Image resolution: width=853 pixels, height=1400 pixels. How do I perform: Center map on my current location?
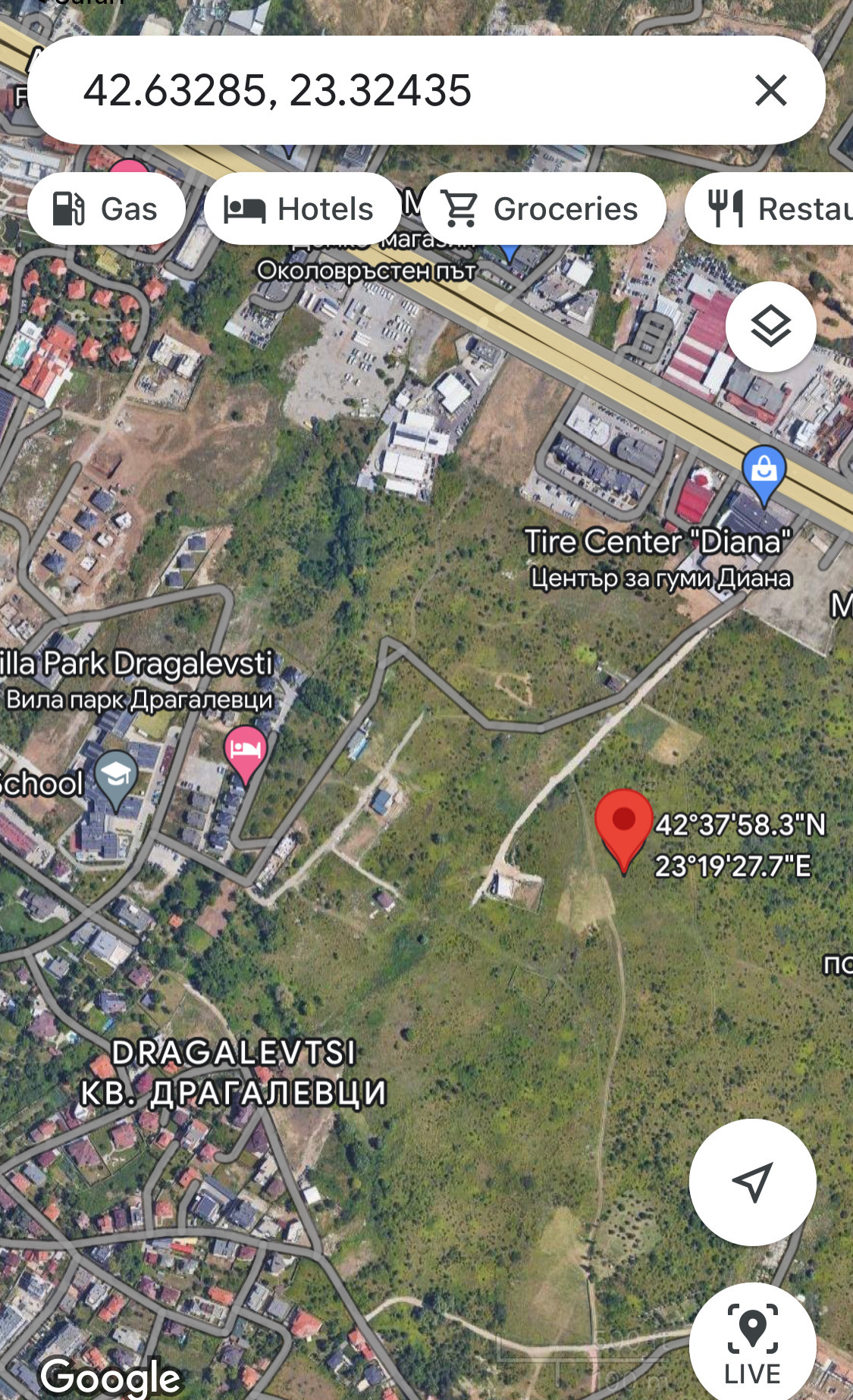[x=752, y=1182]
